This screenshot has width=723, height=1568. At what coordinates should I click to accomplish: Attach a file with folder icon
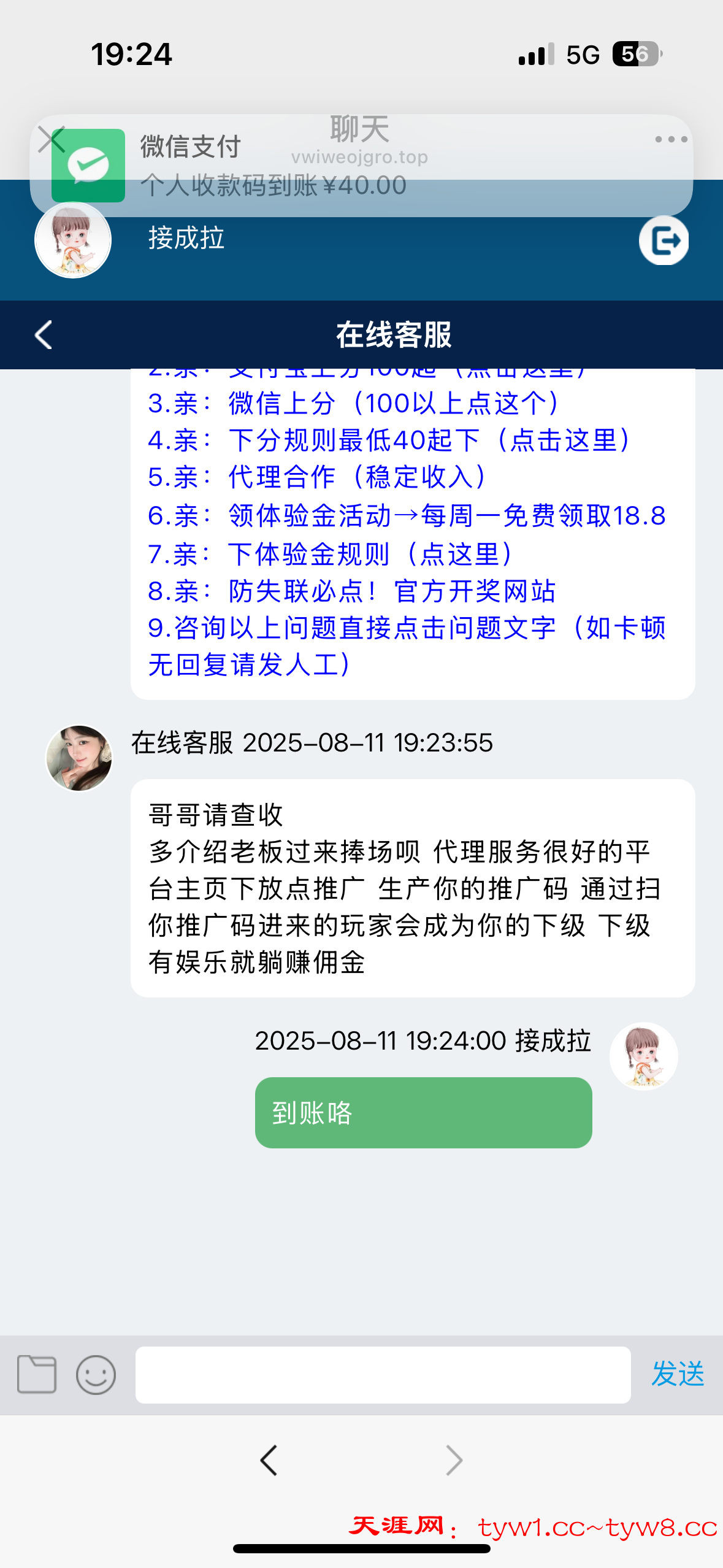(37, 1374)
